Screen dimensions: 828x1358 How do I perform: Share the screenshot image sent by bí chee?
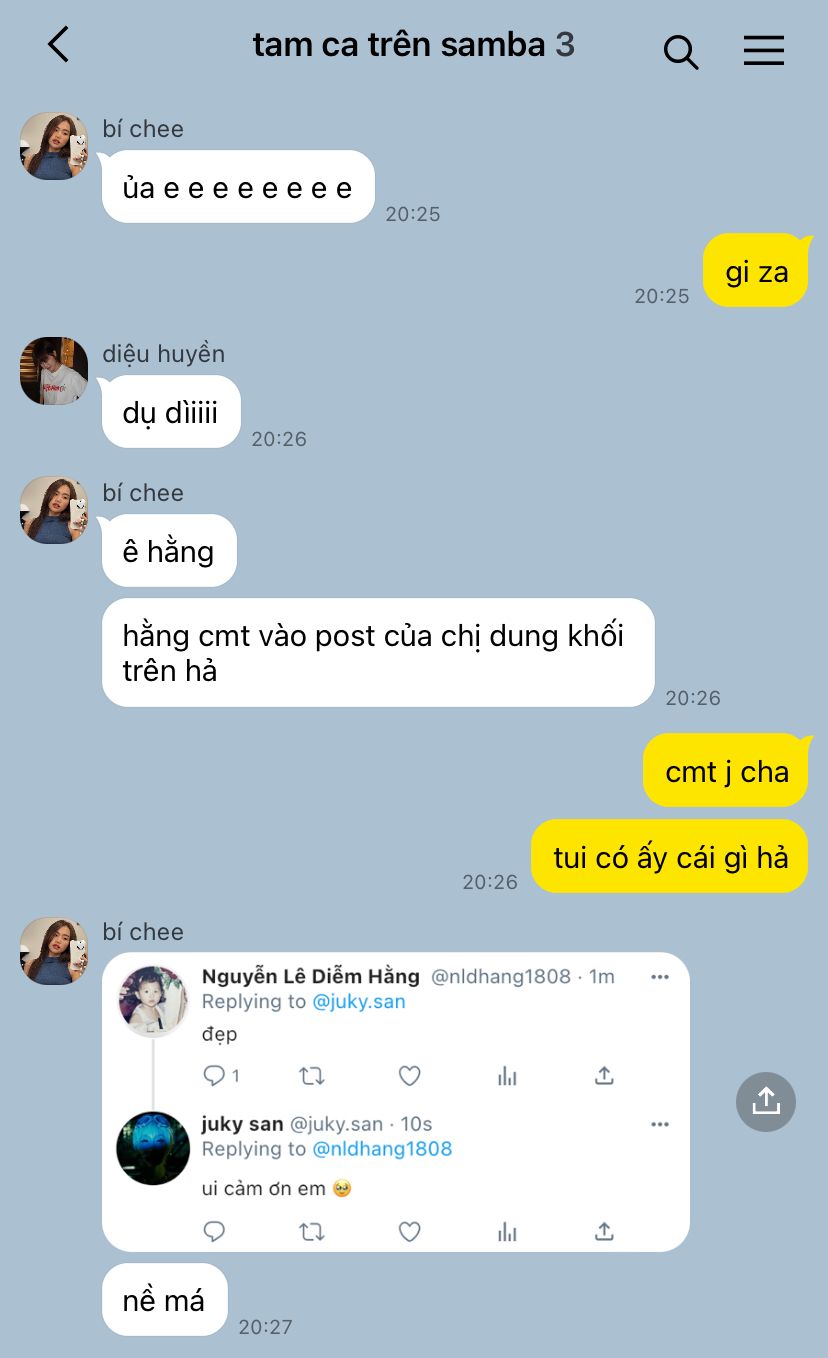(765, 1101)
